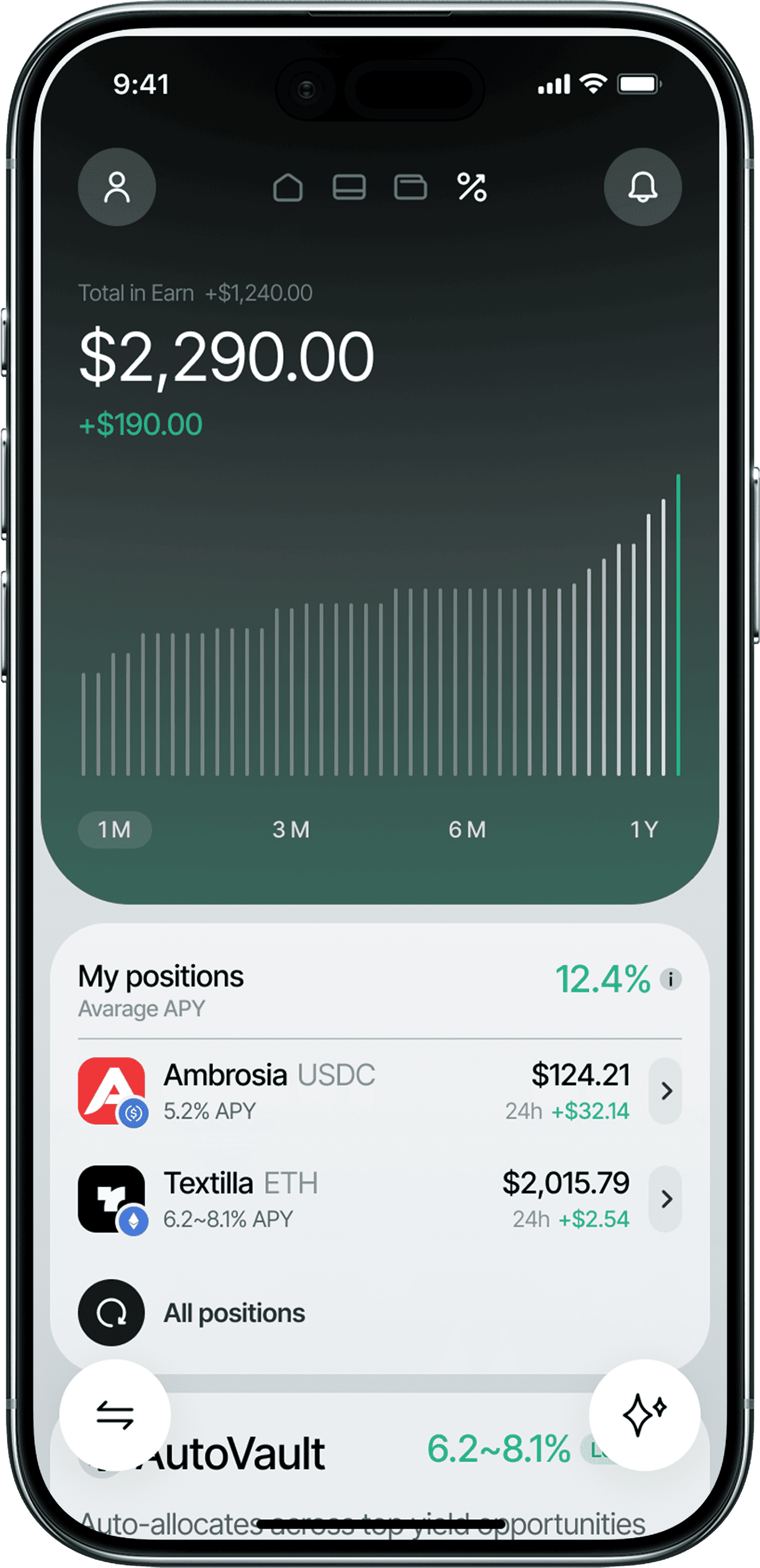The image size is (760, 1568).
Task: Open the Ambrosia app logo icon
Action: 113,1089
